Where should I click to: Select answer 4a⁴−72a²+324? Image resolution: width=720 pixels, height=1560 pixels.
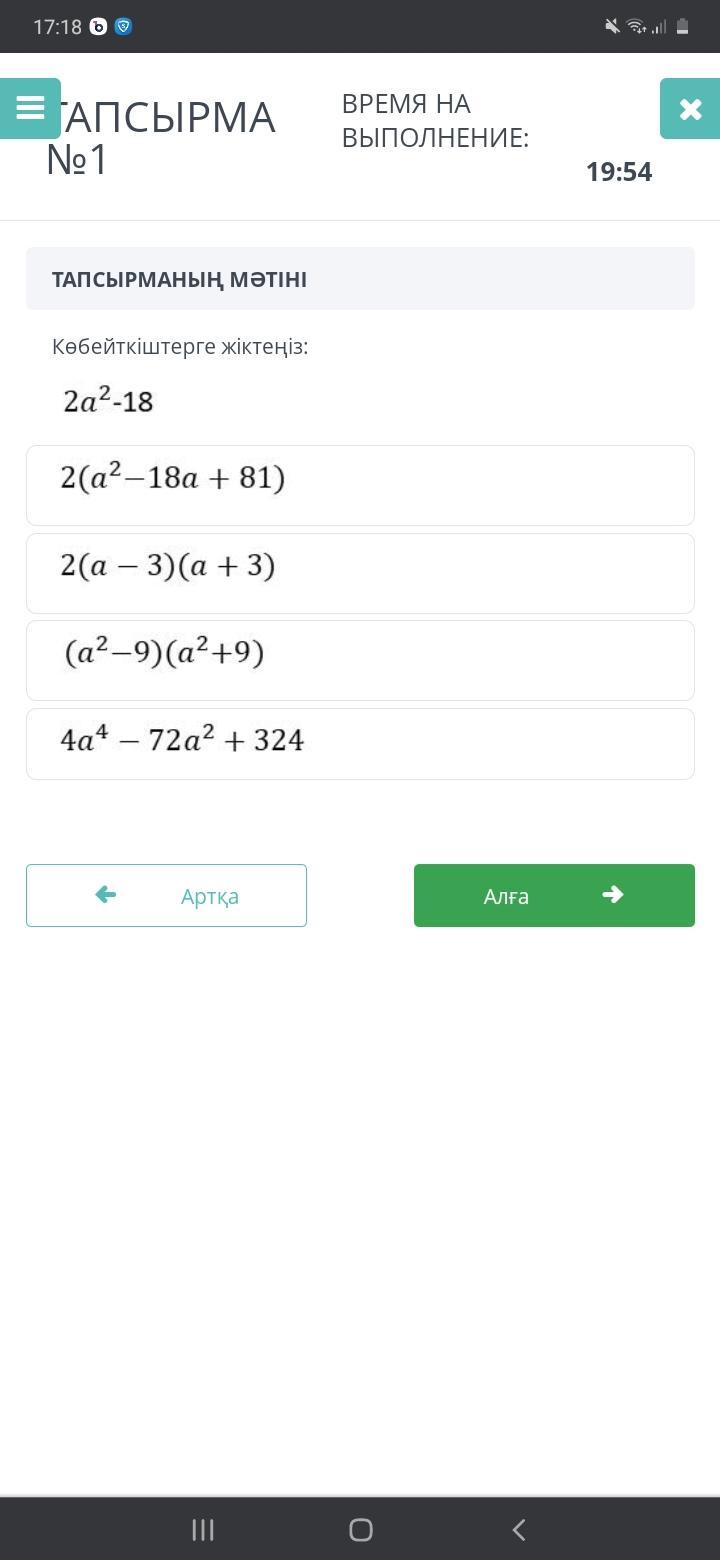tap(360, 744)
